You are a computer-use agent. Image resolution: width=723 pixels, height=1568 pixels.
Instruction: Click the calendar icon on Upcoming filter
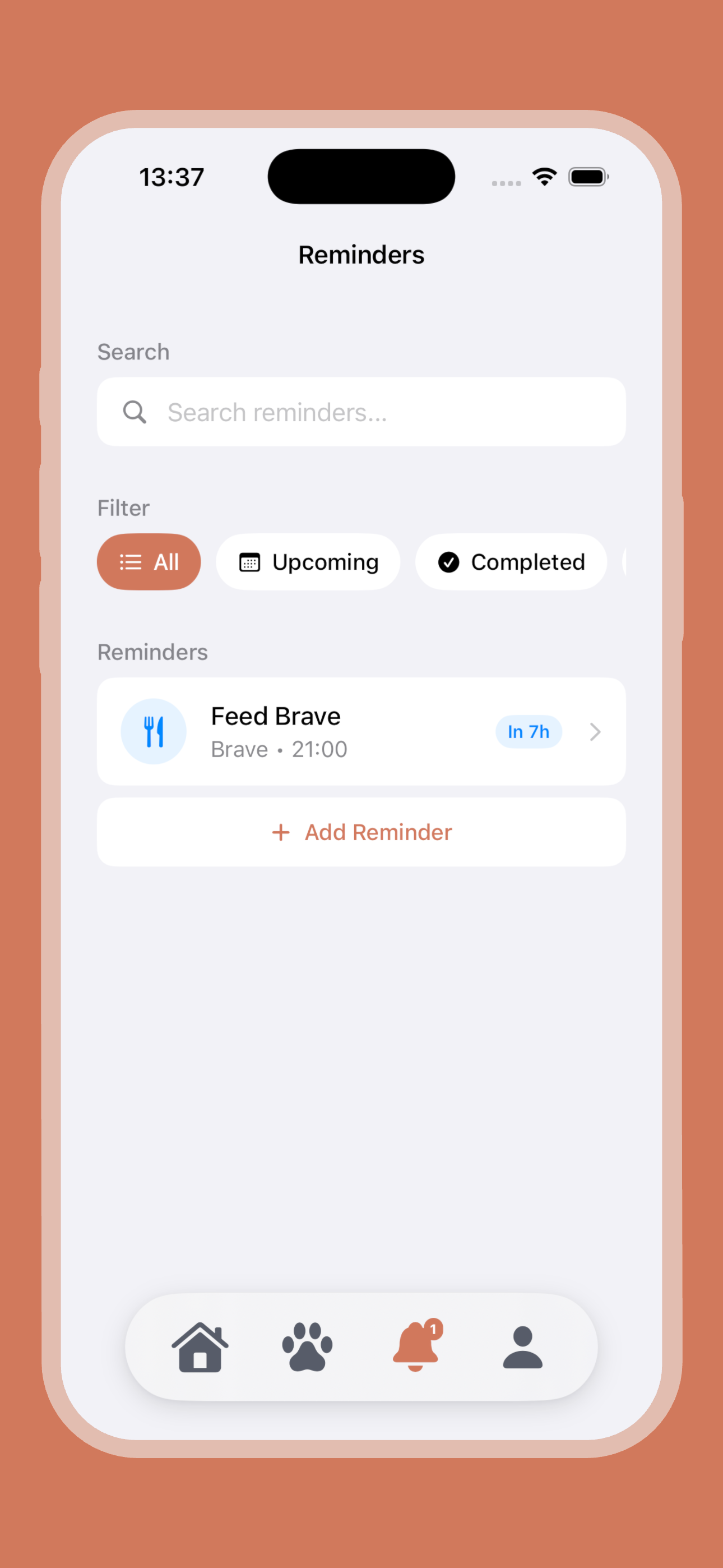[x=249, y=562]
